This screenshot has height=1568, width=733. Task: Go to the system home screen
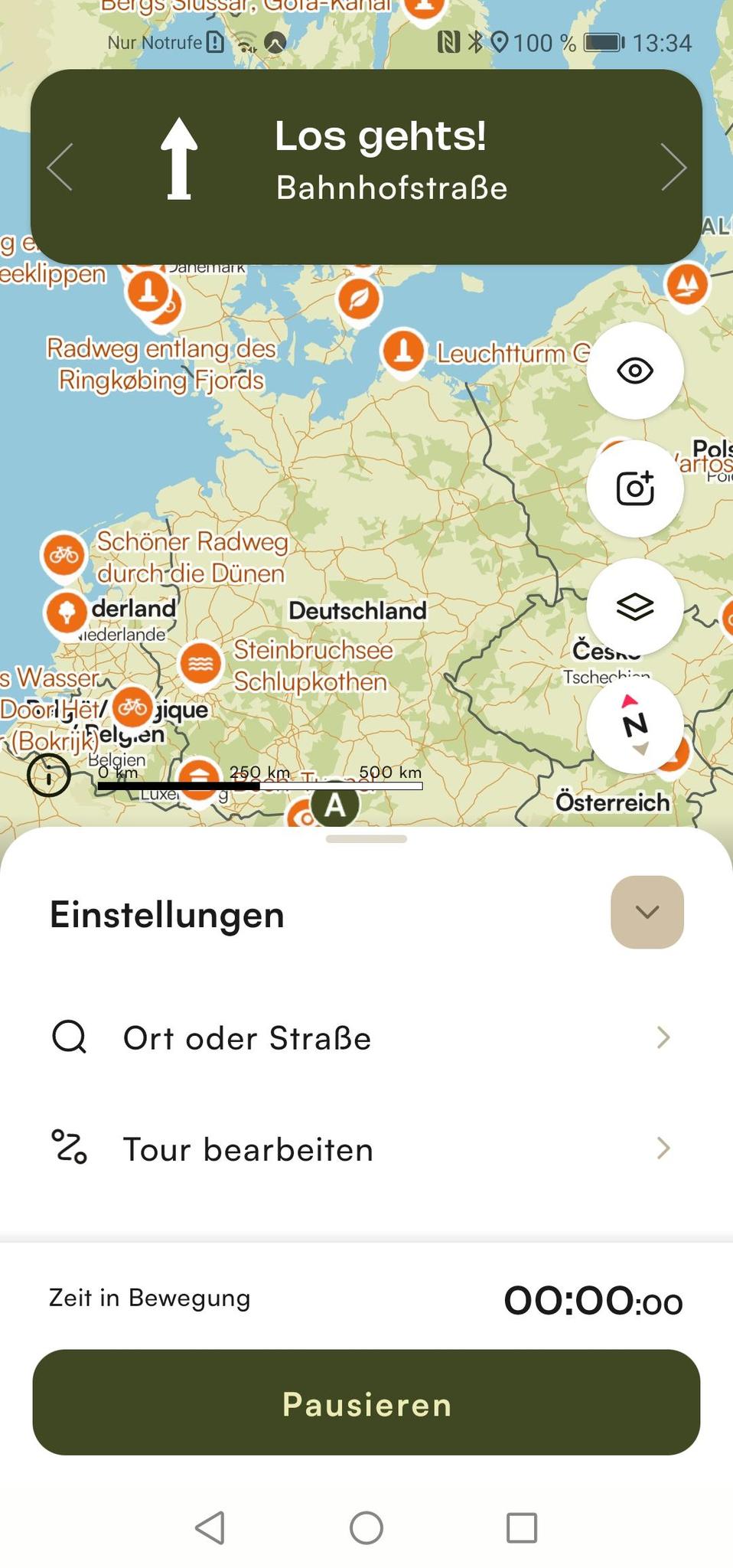366,1527
